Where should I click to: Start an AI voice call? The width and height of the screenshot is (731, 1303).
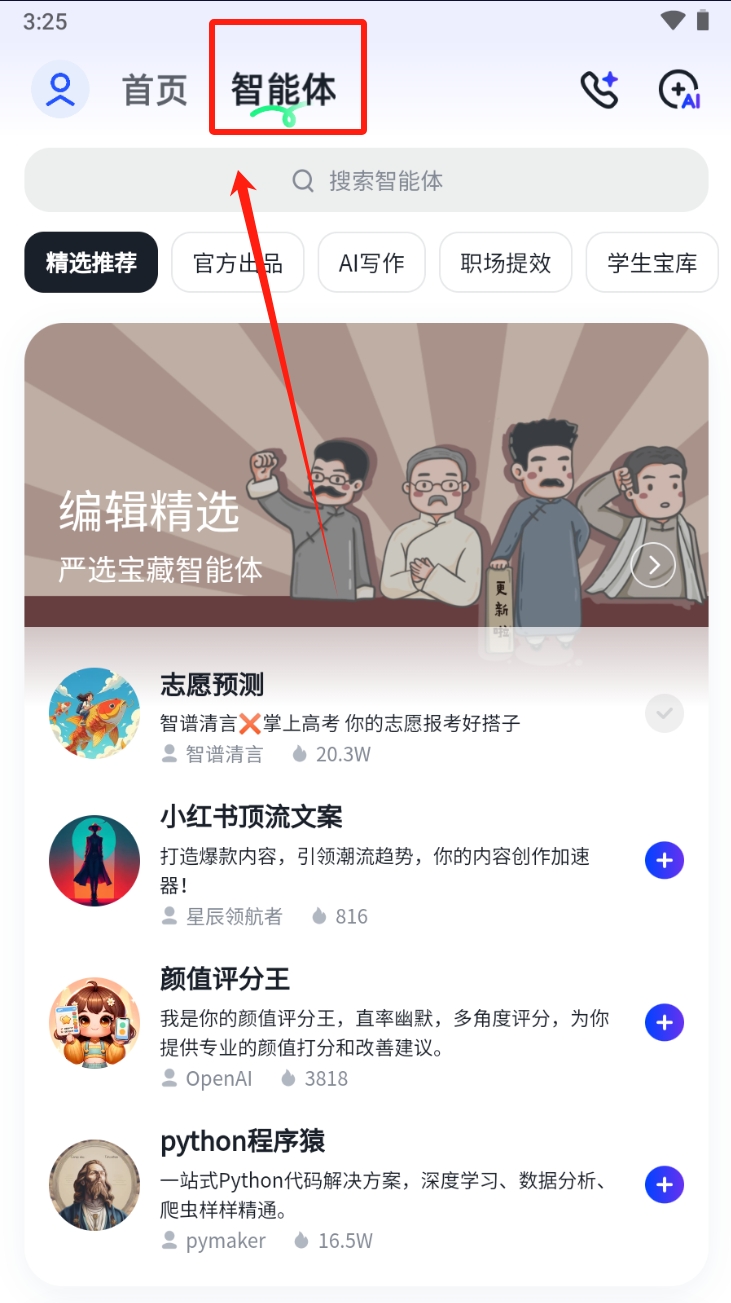[x=600, y=90]
